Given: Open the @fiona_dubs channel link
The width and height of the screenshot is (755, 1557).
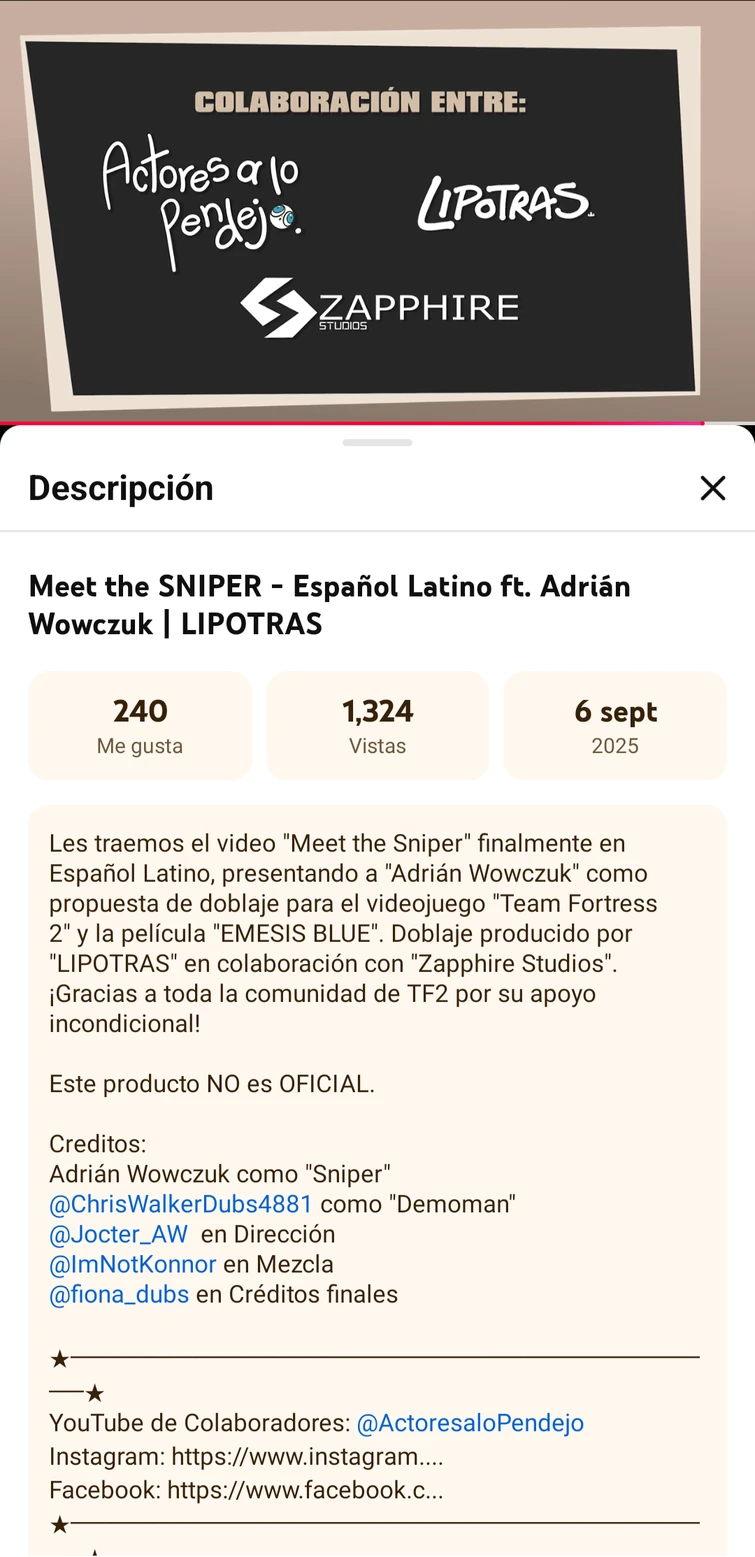Looking at the screenshot, I should coord(119,1294).
